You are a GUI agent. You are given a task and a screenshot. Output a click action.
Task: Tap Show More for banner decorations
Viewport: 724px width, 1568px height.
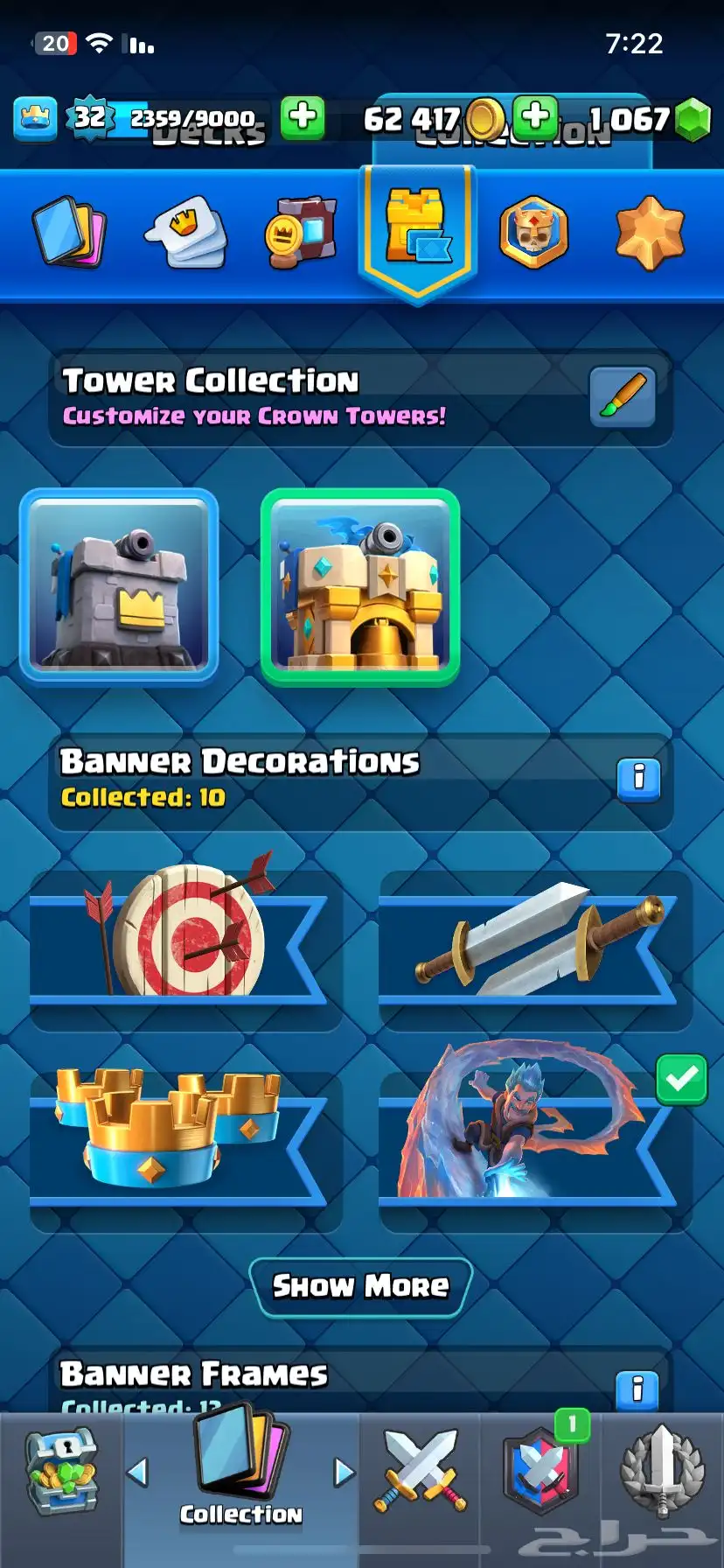360,1286
